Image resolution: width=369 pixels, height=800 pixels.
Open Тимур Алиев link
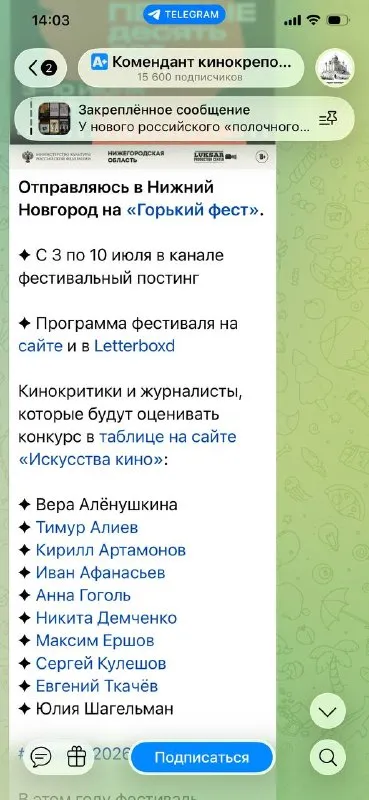(x=87, y=527)
